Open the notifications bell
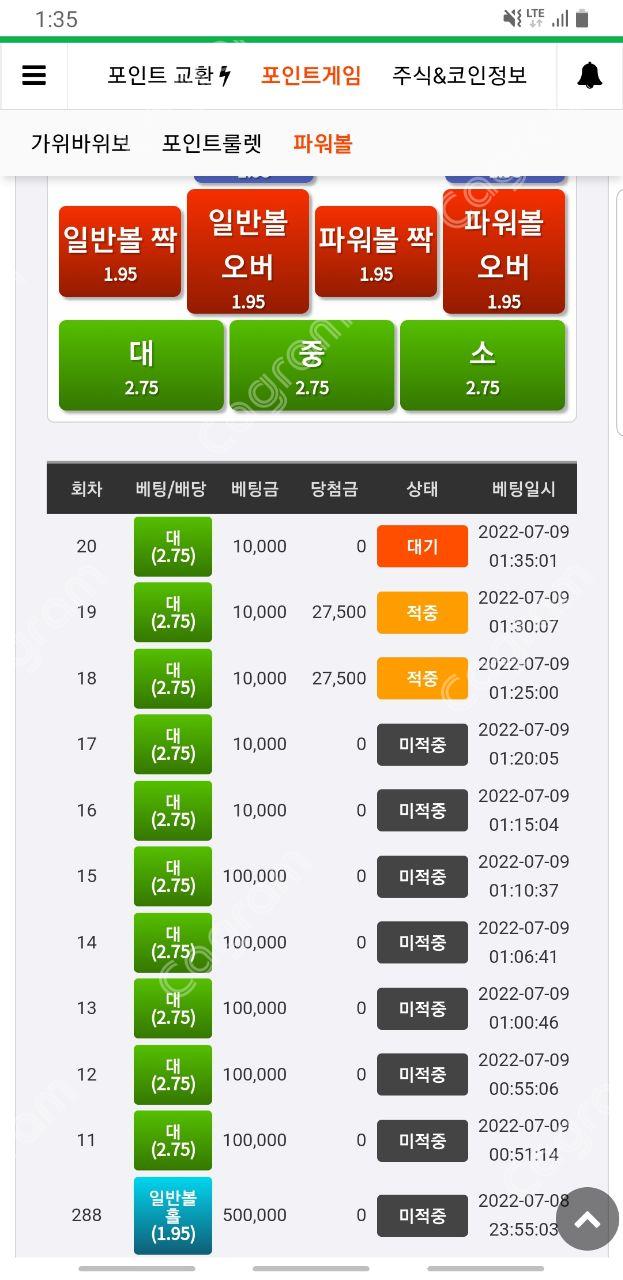Viewport: 623px width, 1280px height. 590,76
